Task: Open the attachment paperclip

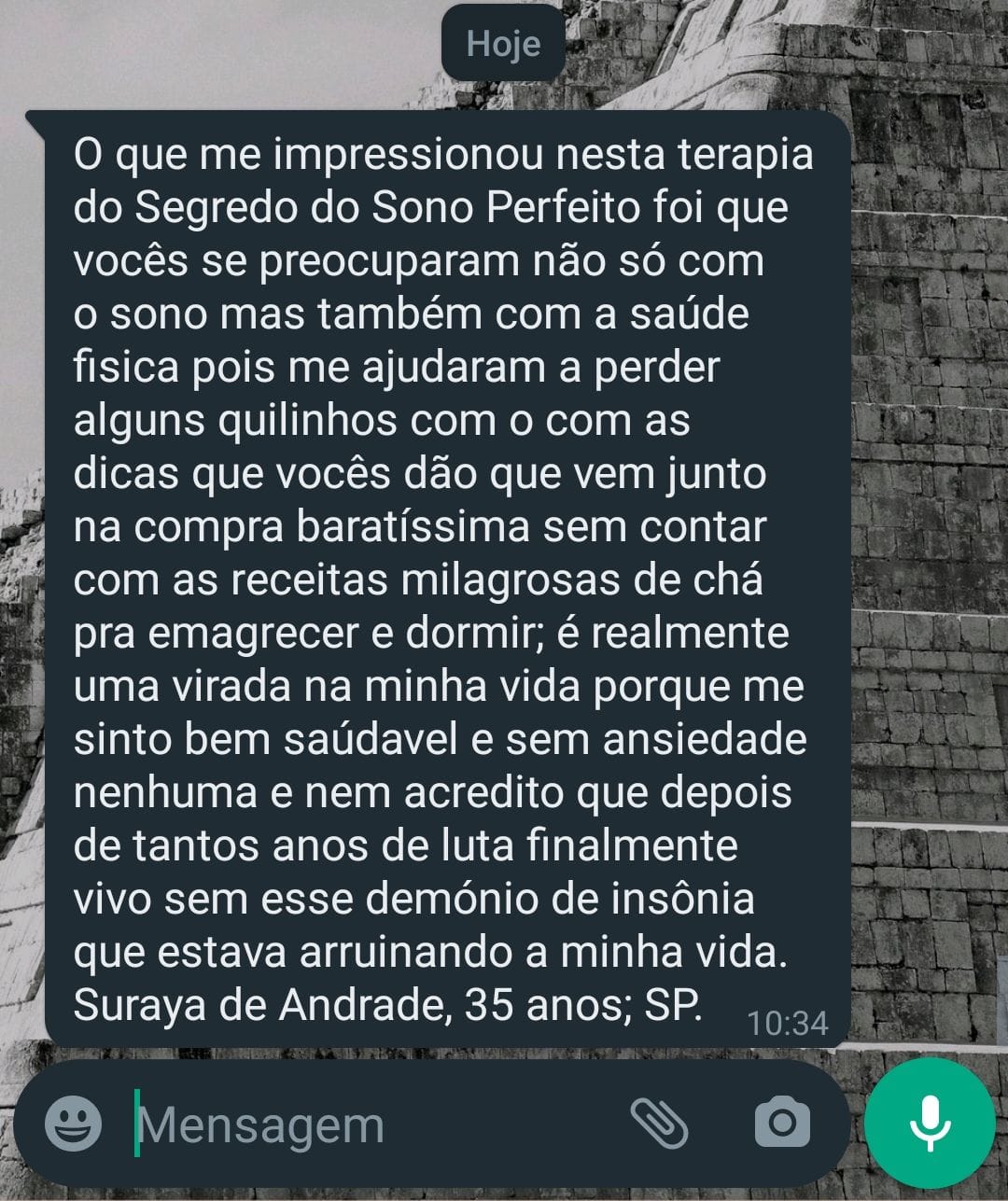Action: click(659, 1123)
